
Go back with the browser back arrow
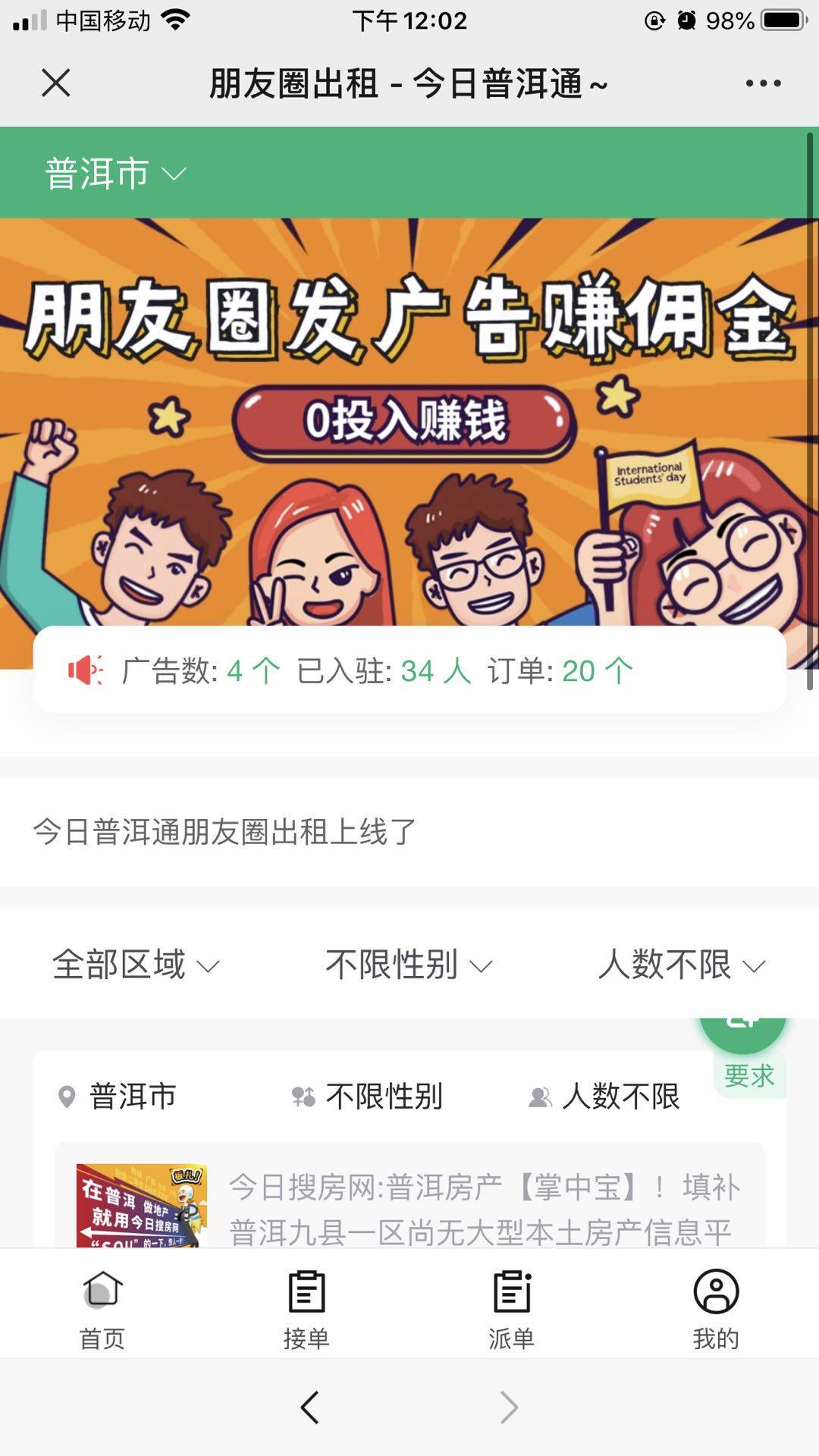click(309, 1407)
